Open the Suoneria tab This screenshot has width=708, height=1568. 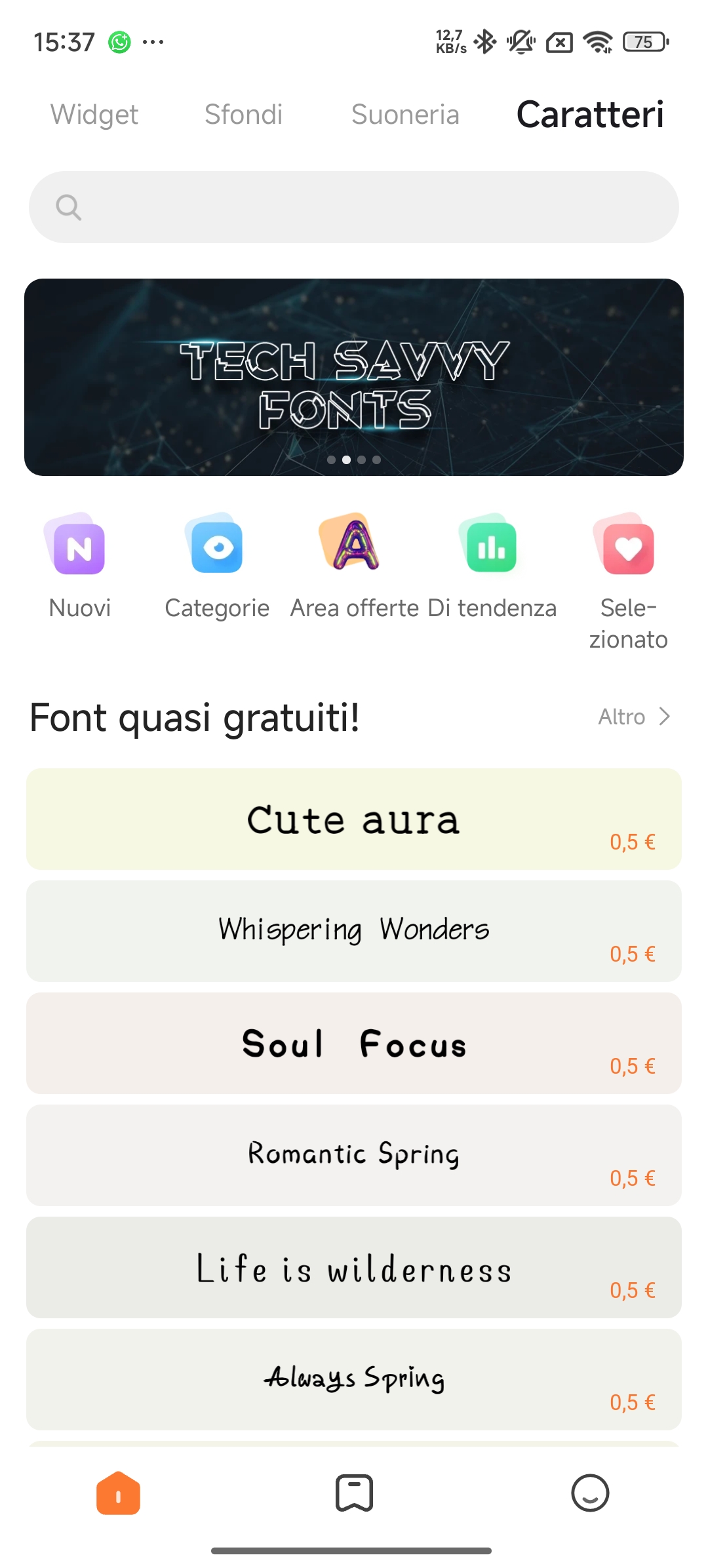405,115
